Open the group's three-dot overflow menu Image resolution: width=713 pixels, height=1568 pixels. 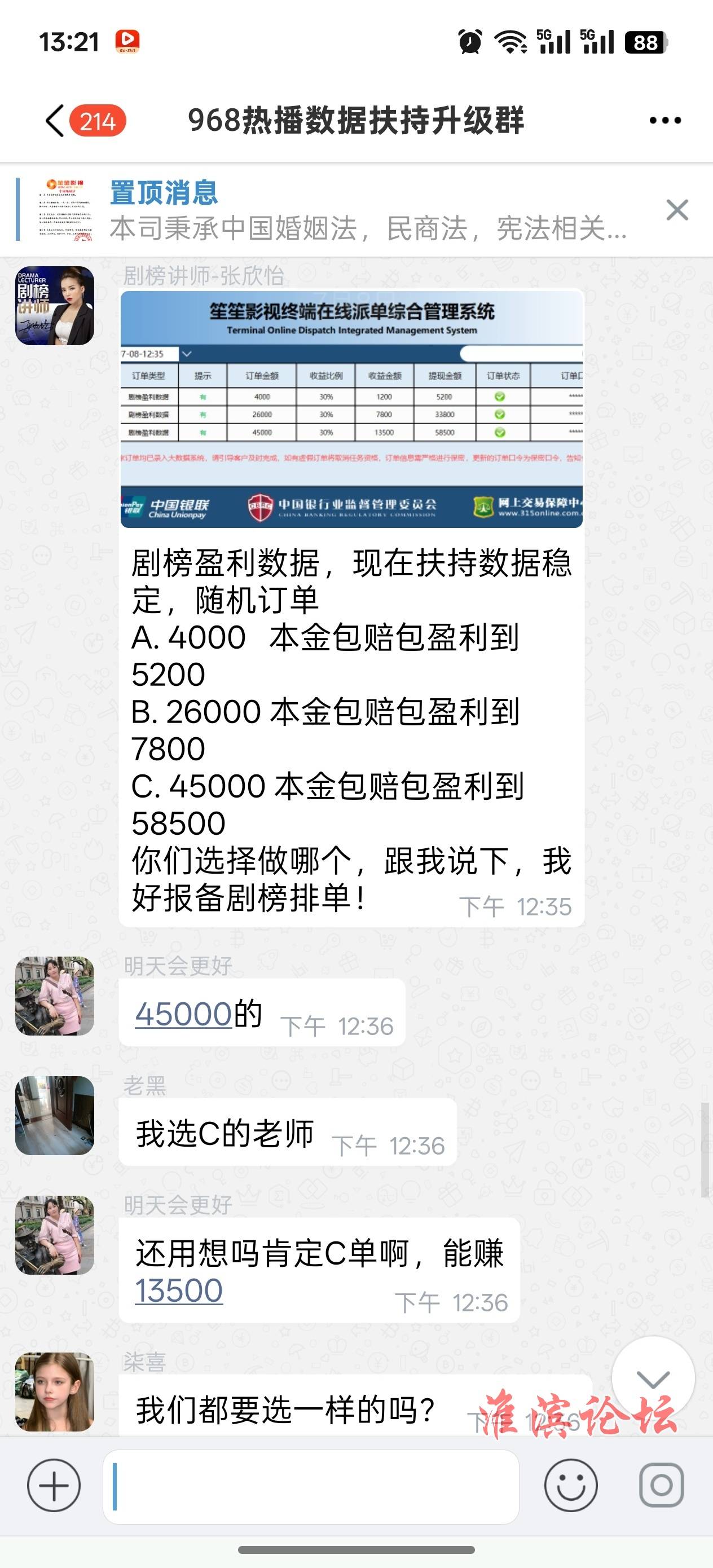pyautogui.click(x=665, y=121)
